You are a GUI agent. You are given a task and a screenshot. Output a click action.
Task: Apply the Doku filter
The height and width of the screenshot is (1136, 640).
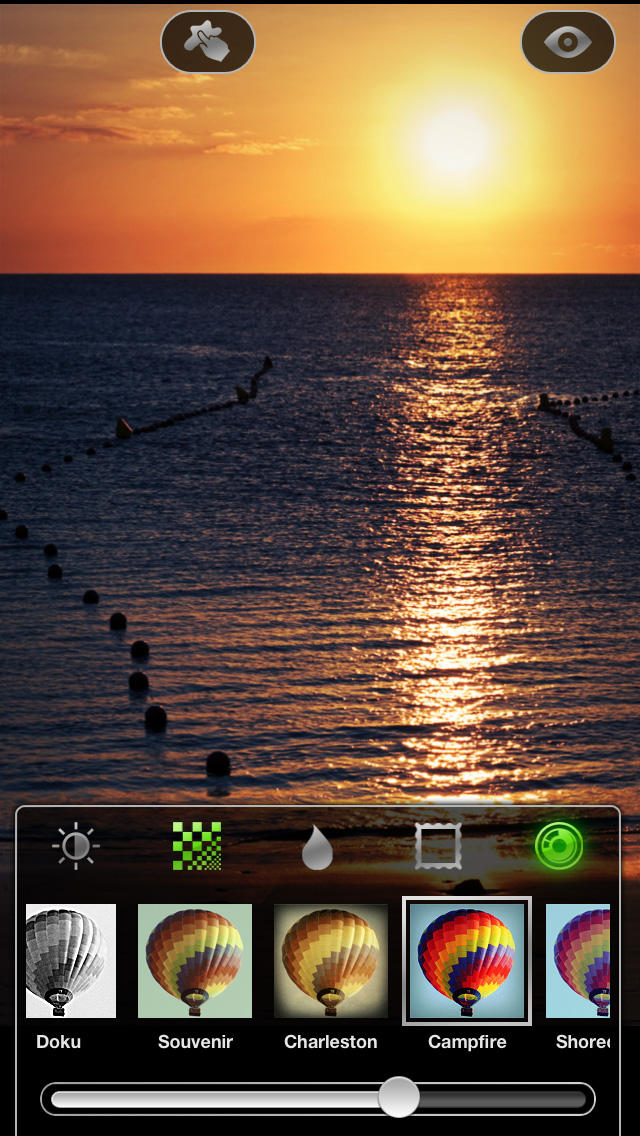tap(70, 961)
